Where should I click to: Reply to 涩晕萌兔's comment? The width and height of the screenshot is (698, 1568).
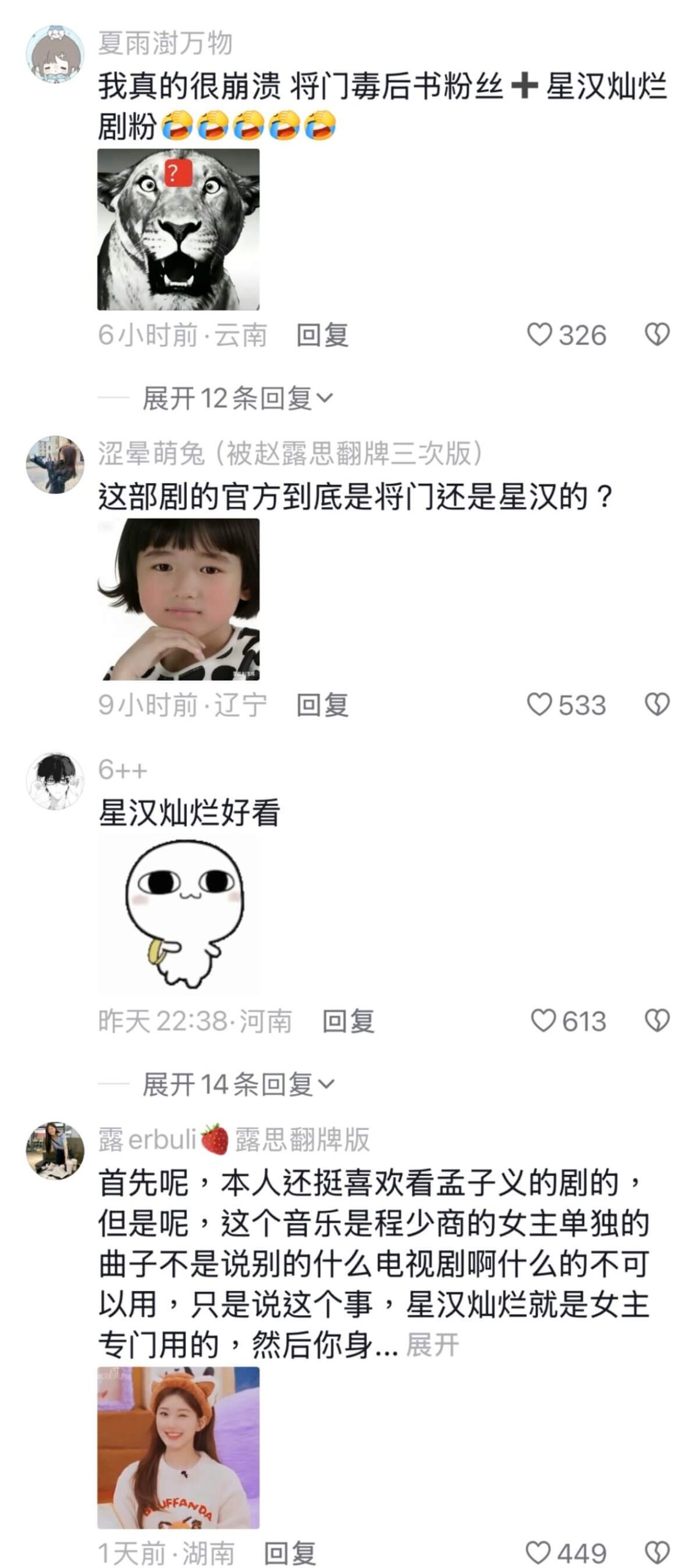click(x=322, y=705)
